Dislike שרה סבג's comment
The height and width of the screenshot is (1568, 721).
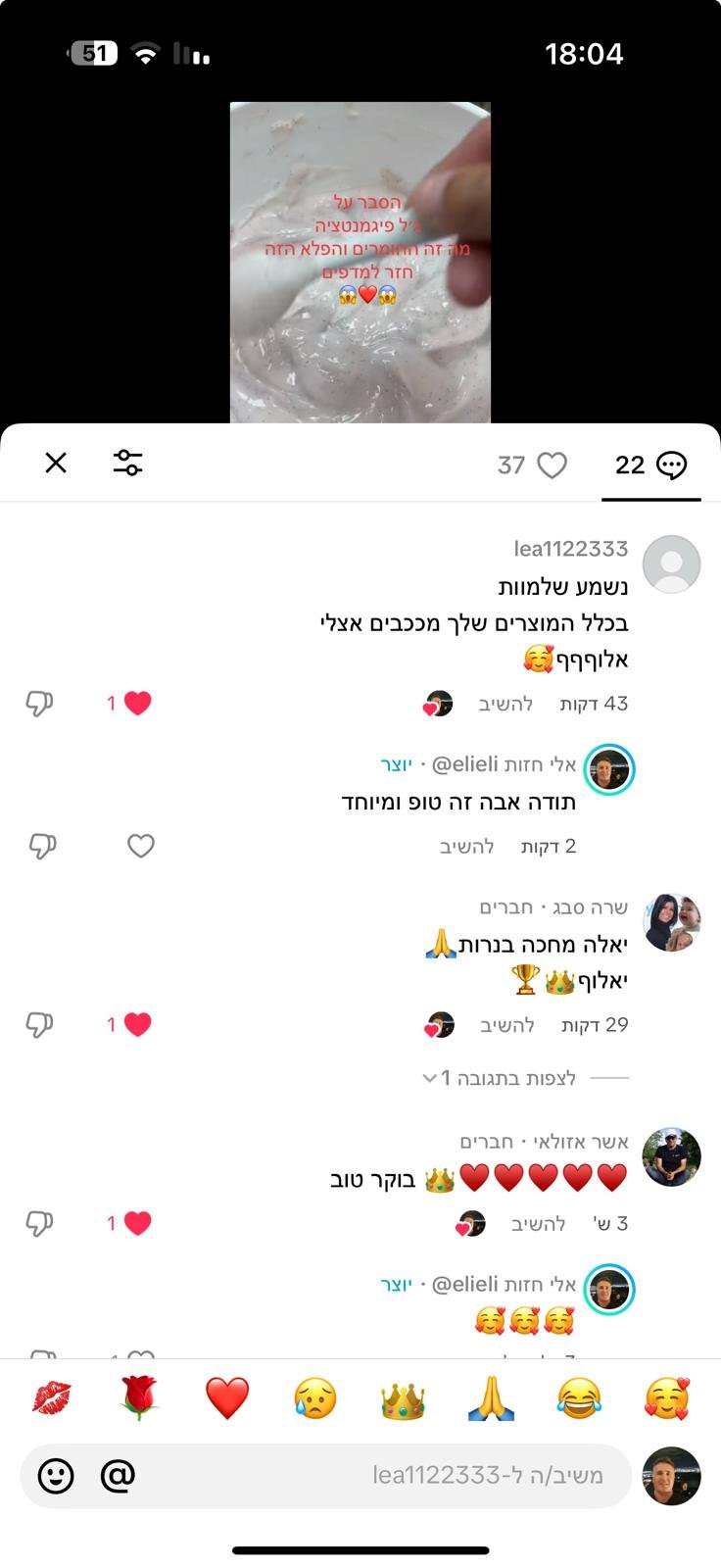39,1025
